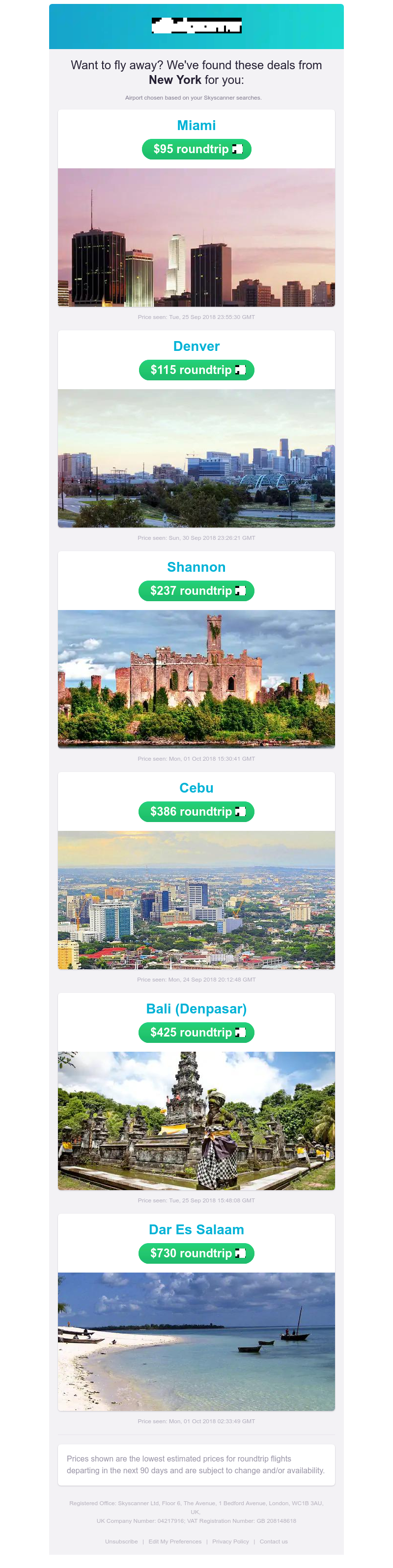Open the Bali (Denpasar) title link
The image size is (393, 1568).
196,1009
